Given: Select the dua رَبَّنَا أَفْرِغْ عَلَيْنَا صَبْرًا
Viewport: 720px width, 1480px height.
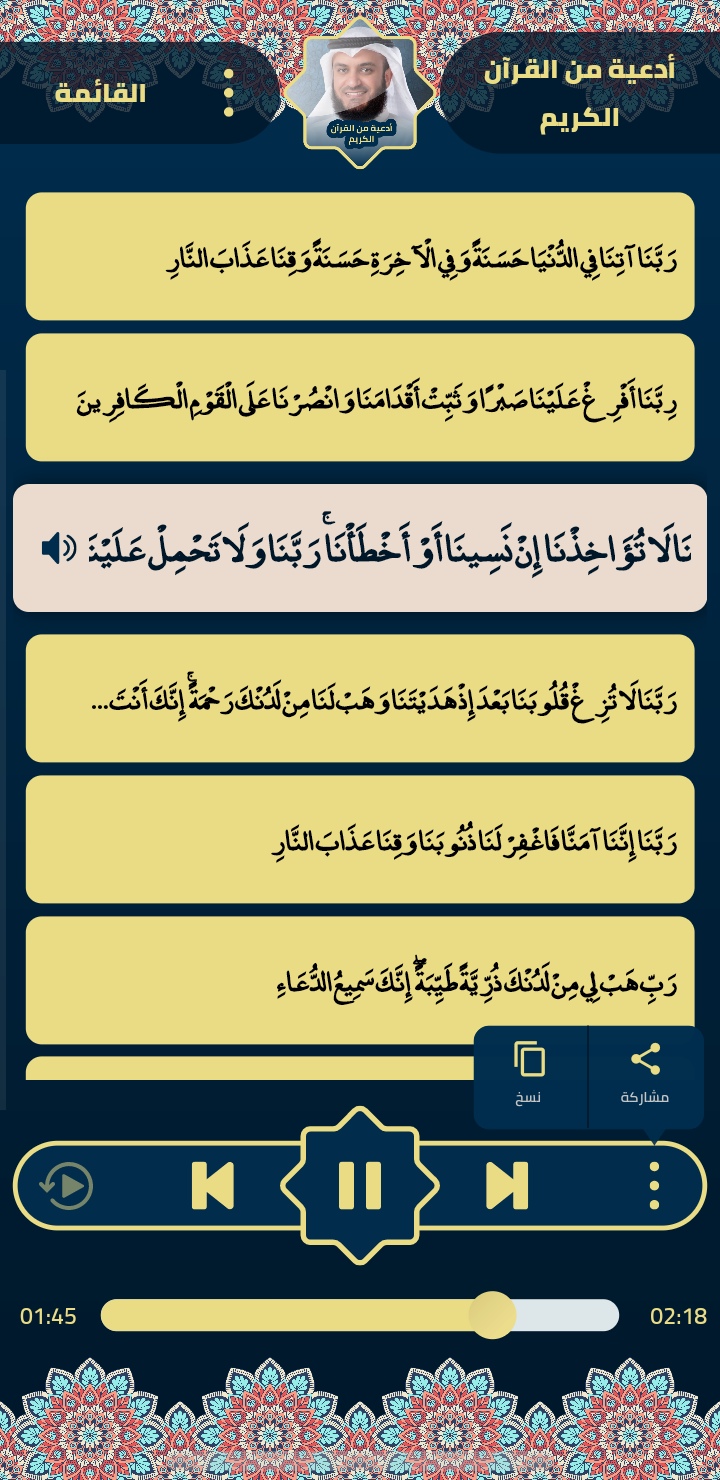Looking at the screenshot, I should click(x=360, y=398).
